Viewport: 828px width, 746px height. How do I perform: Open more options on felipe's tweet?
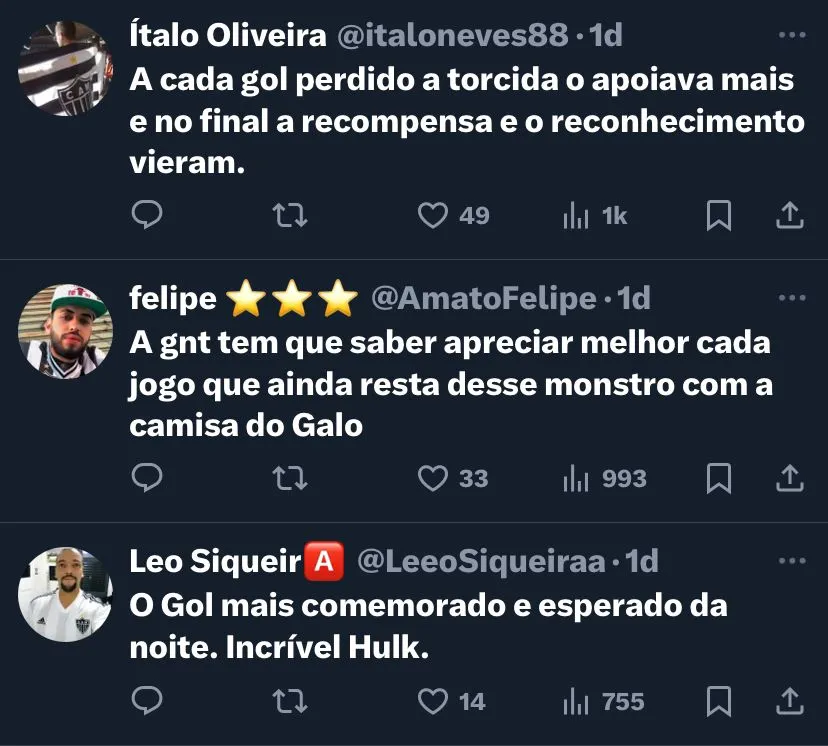point(791,298)
